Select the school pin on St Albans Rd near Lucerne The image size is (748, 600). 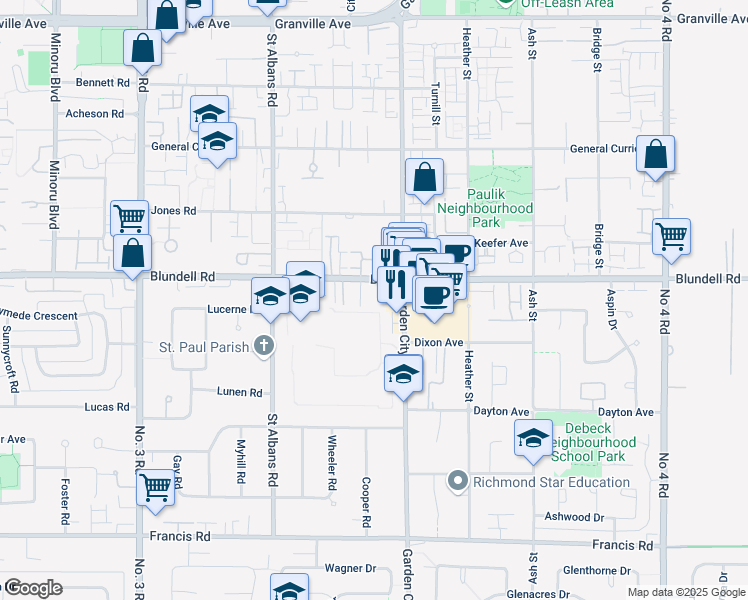click(x=270, y=296)
